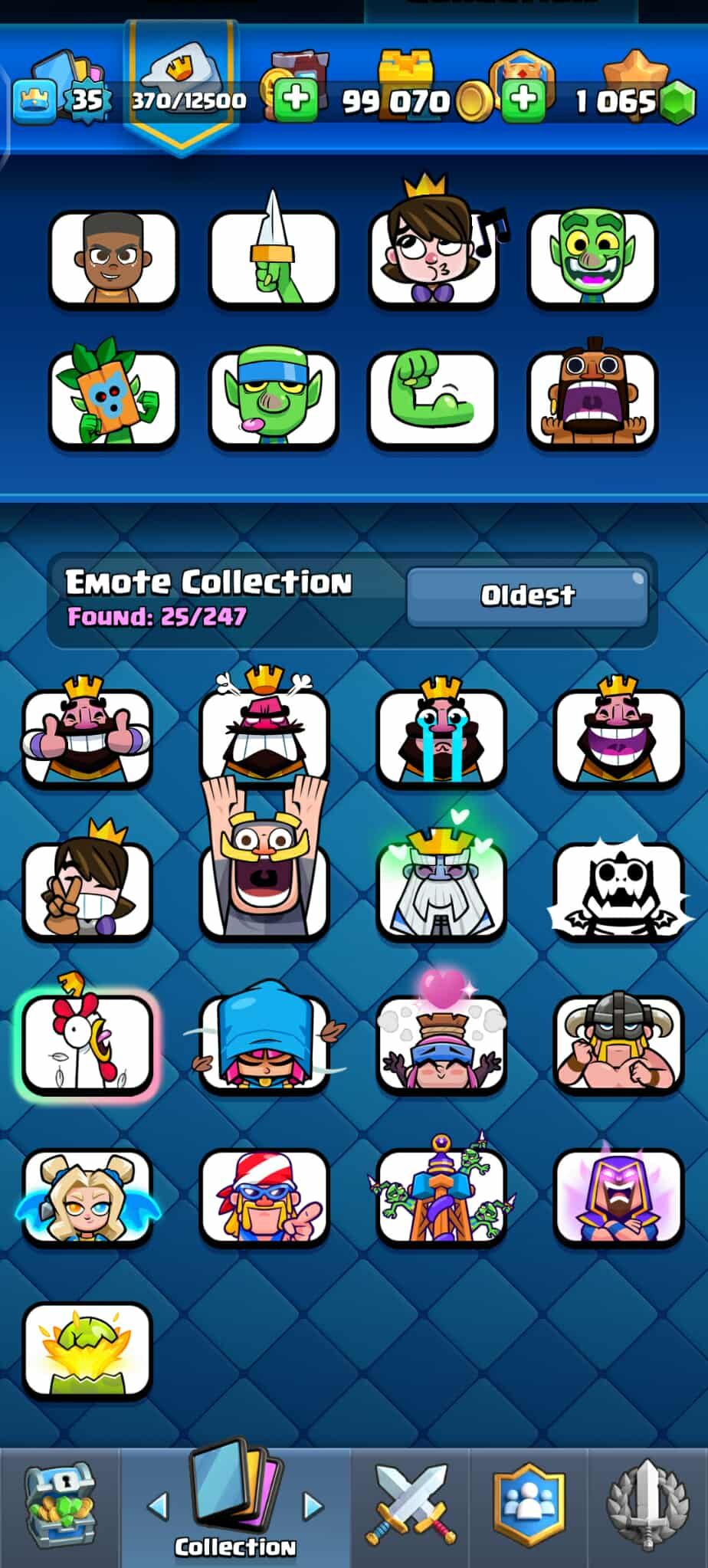Go to the previous Collection section arrow
This screenshot has width=708, height=1568.
coord(158,1507)
